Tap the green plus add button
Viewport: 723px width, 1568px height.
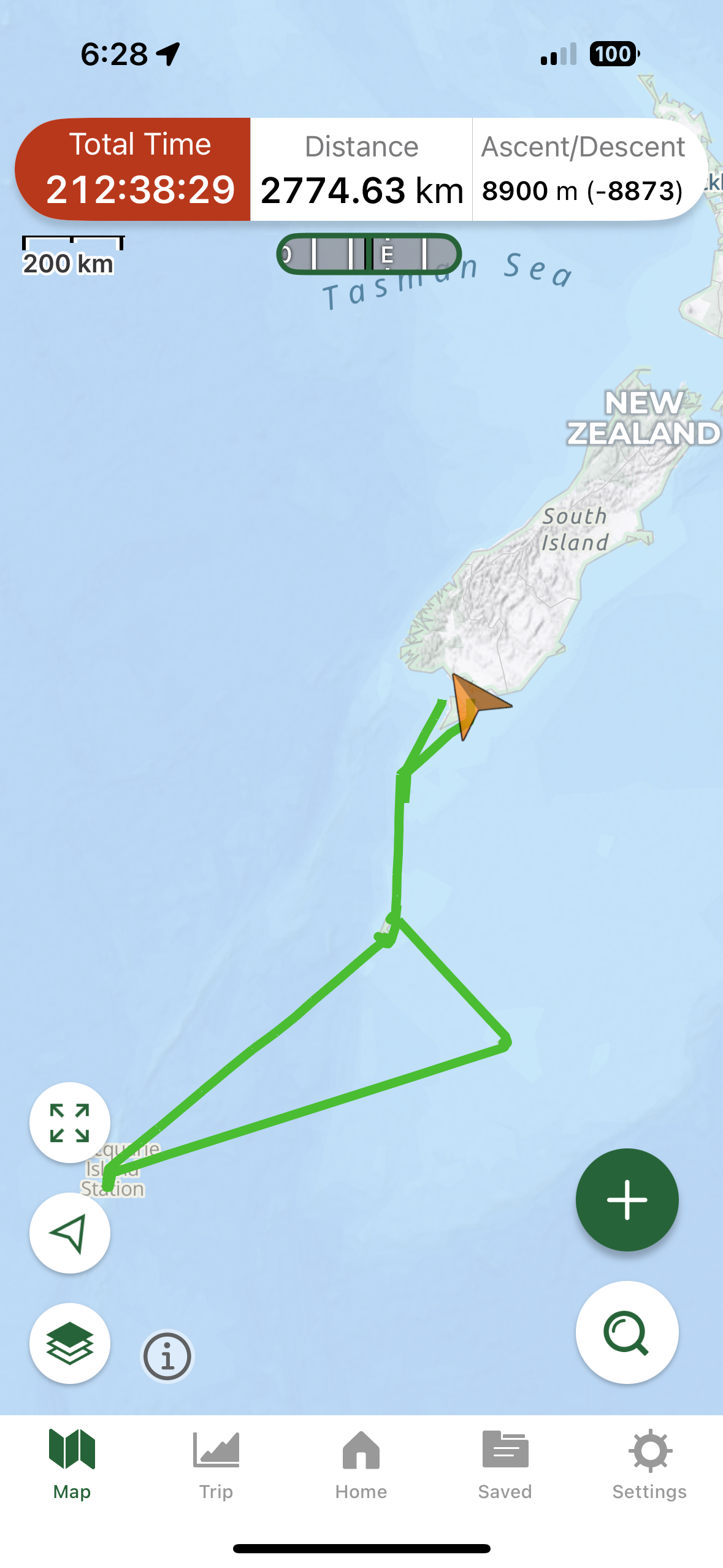click(627, 1199)
